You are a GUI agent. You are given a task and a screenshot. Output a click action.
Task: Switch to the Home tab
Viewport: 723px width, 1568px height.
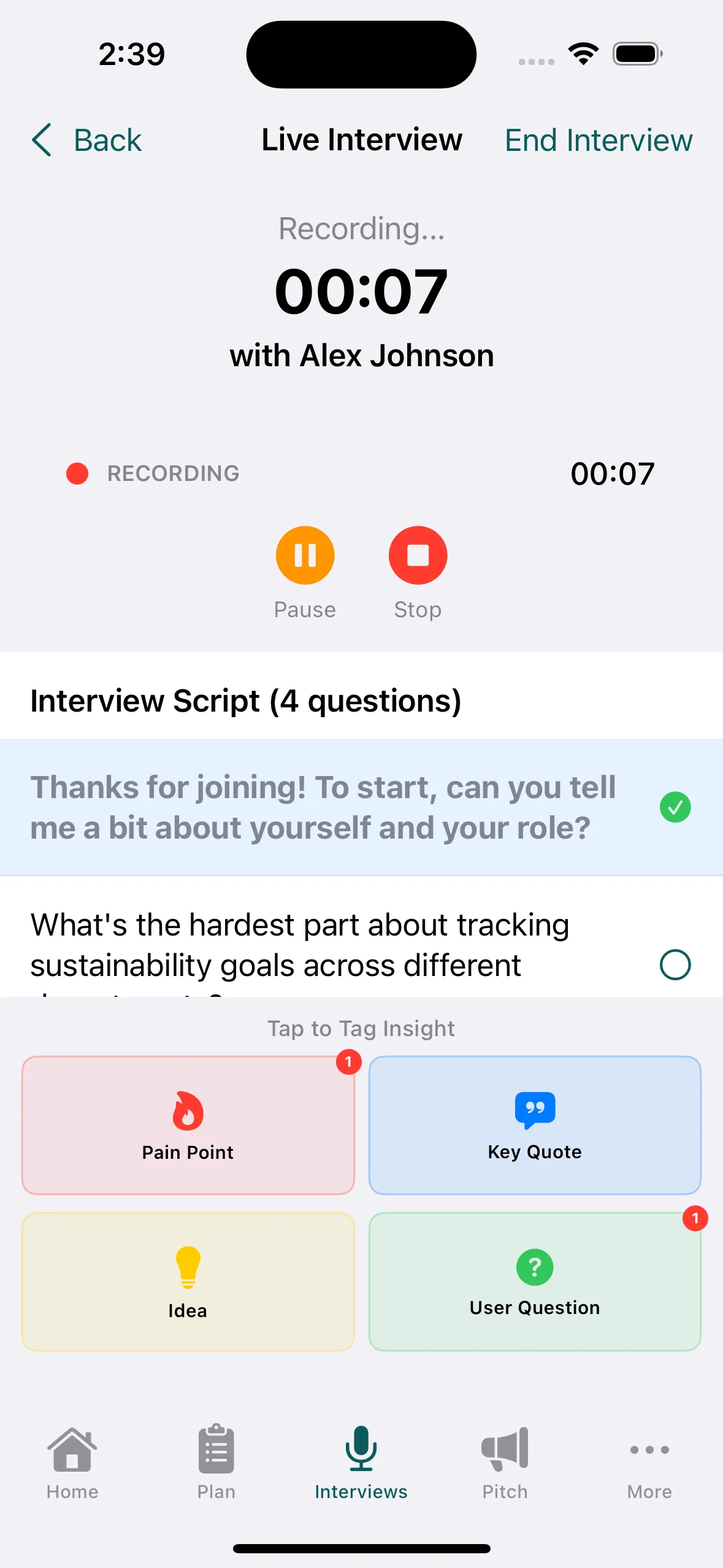(x=72, y=1462)
